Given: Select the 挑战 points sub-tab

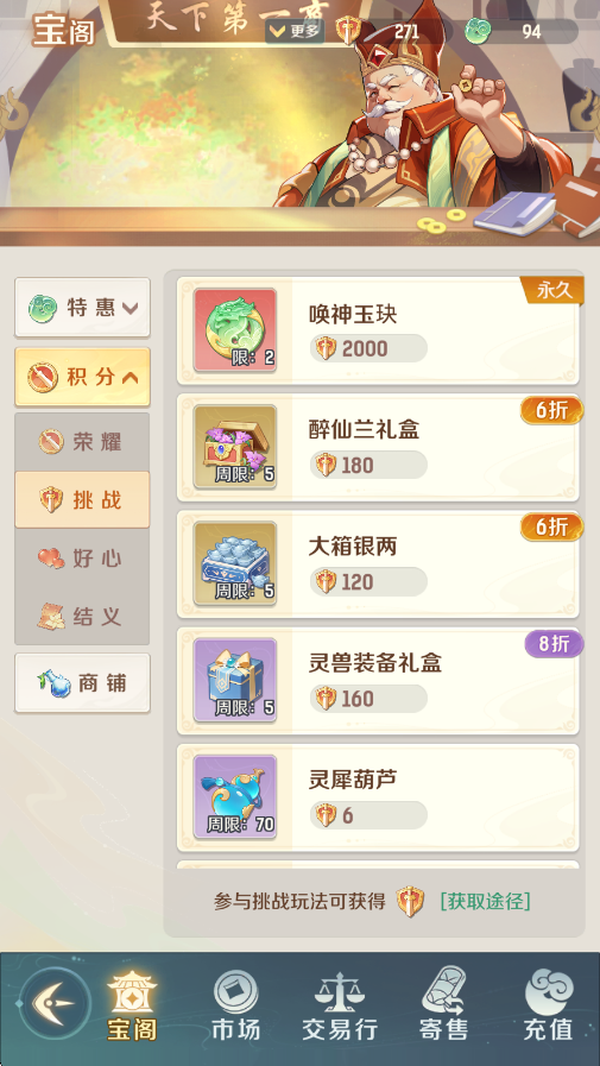Looking at the screenshot, I should point(82,500).
